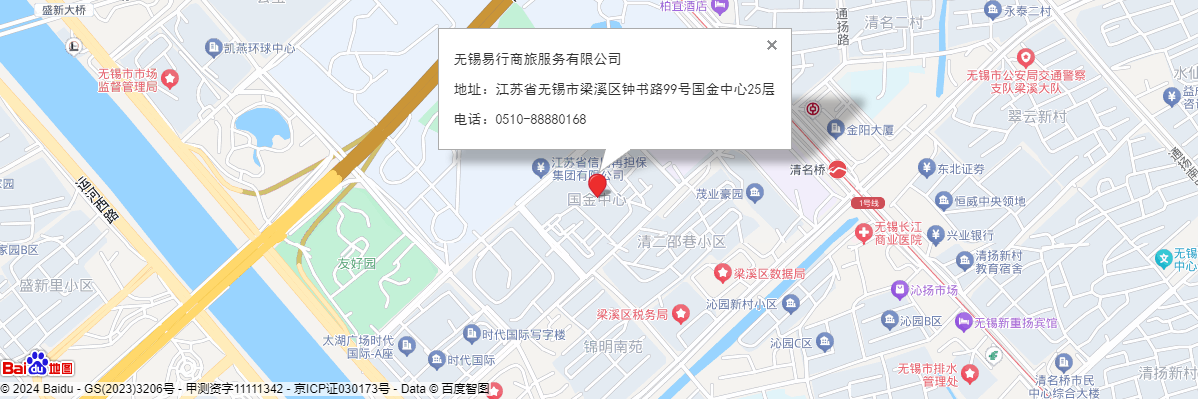Open the 梁溪区税务局 map marker
Screen dimensions: 1199x400
[x=681, y=315]
